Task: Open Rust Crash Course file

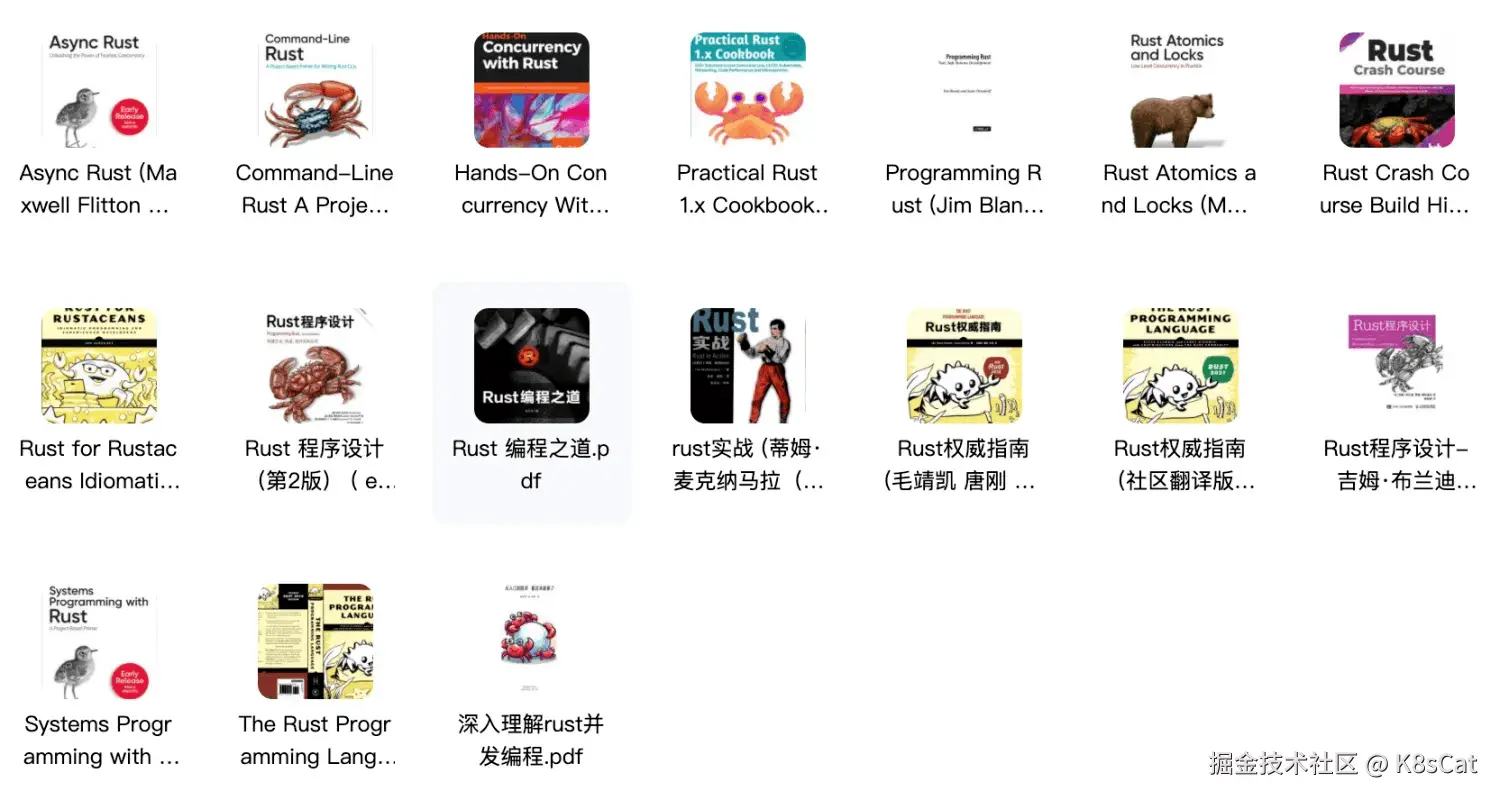Action: pos(1397,90)
